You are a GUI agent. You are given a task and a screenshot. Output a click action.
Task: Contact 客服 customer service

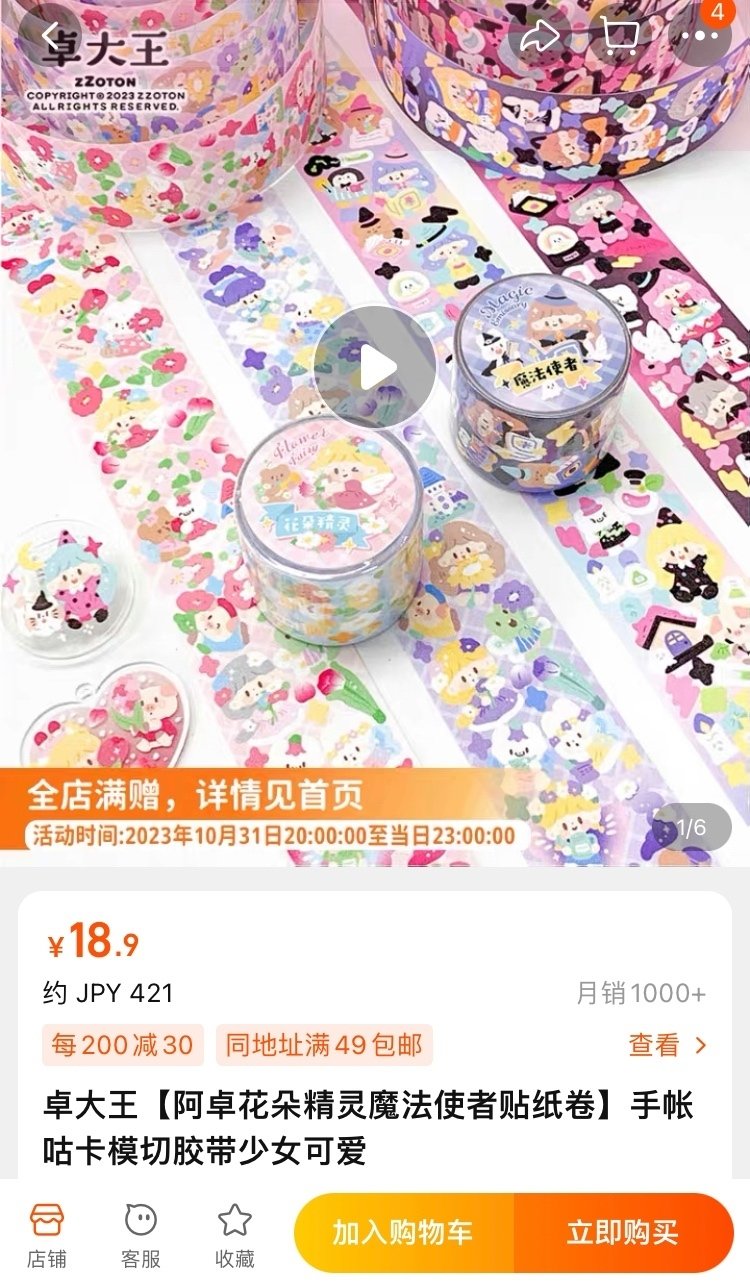[x=141, y=1233]
